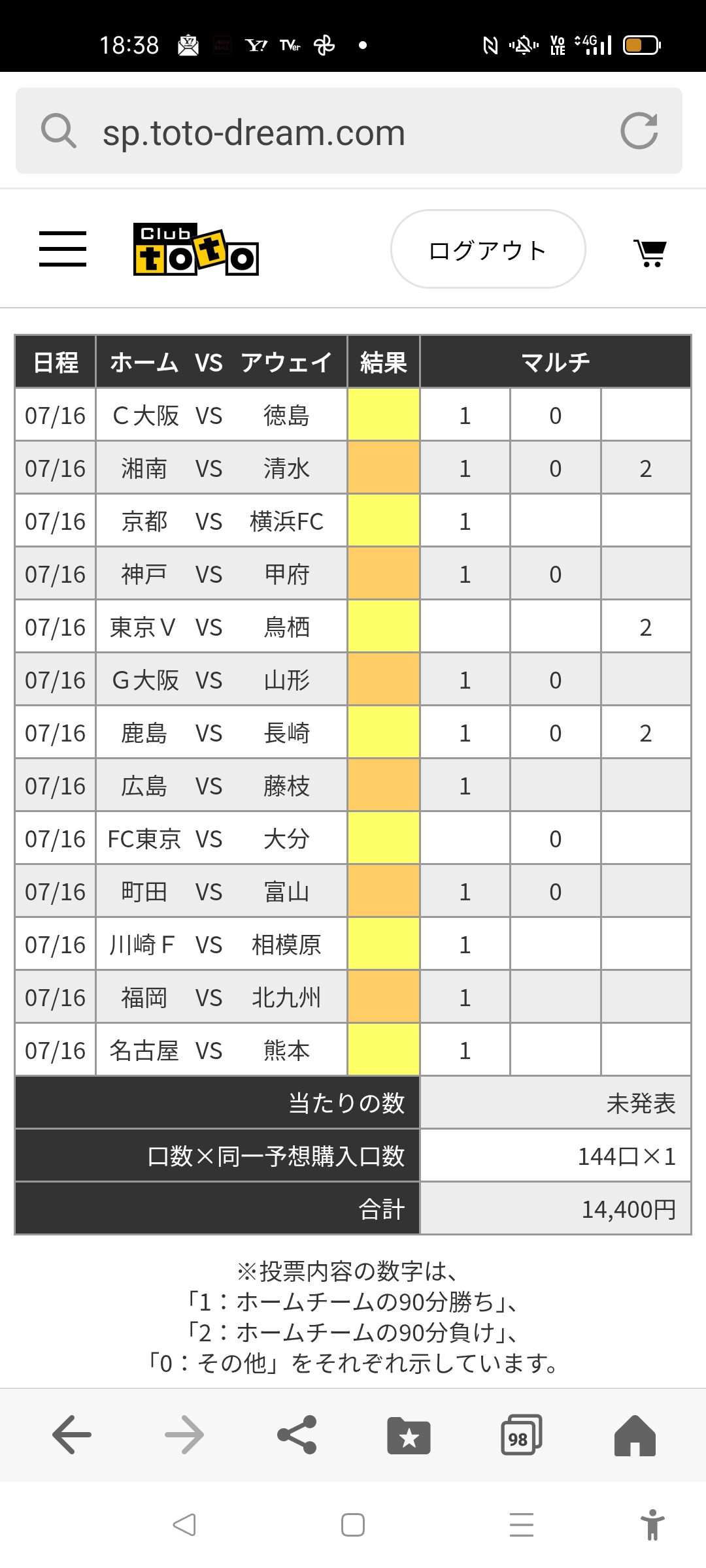The image size is (706, 1568).
Task: Tap the system back button
Action: click(184, 1525)
